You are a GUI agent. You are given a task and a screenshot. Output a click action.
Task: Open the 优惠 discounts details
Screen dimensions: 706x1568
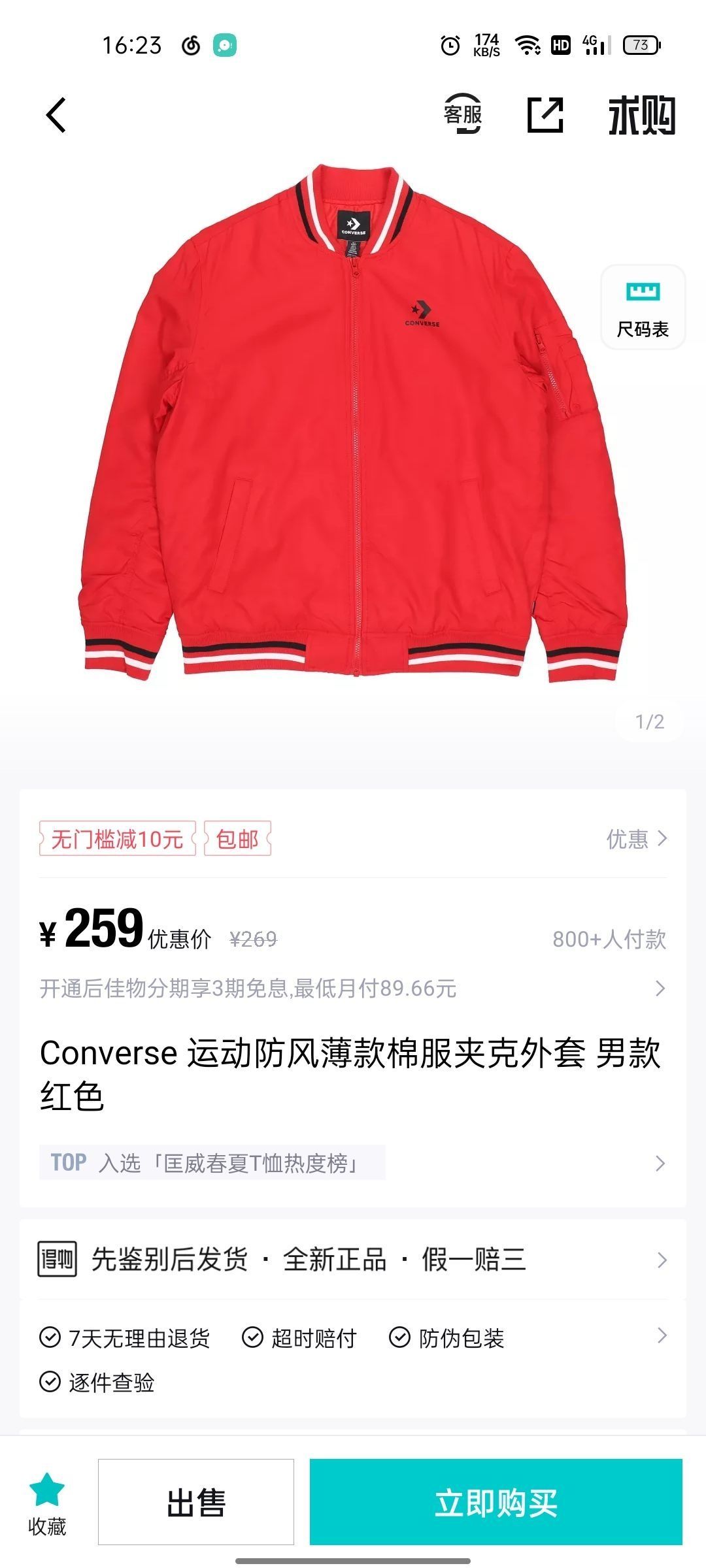636,838
